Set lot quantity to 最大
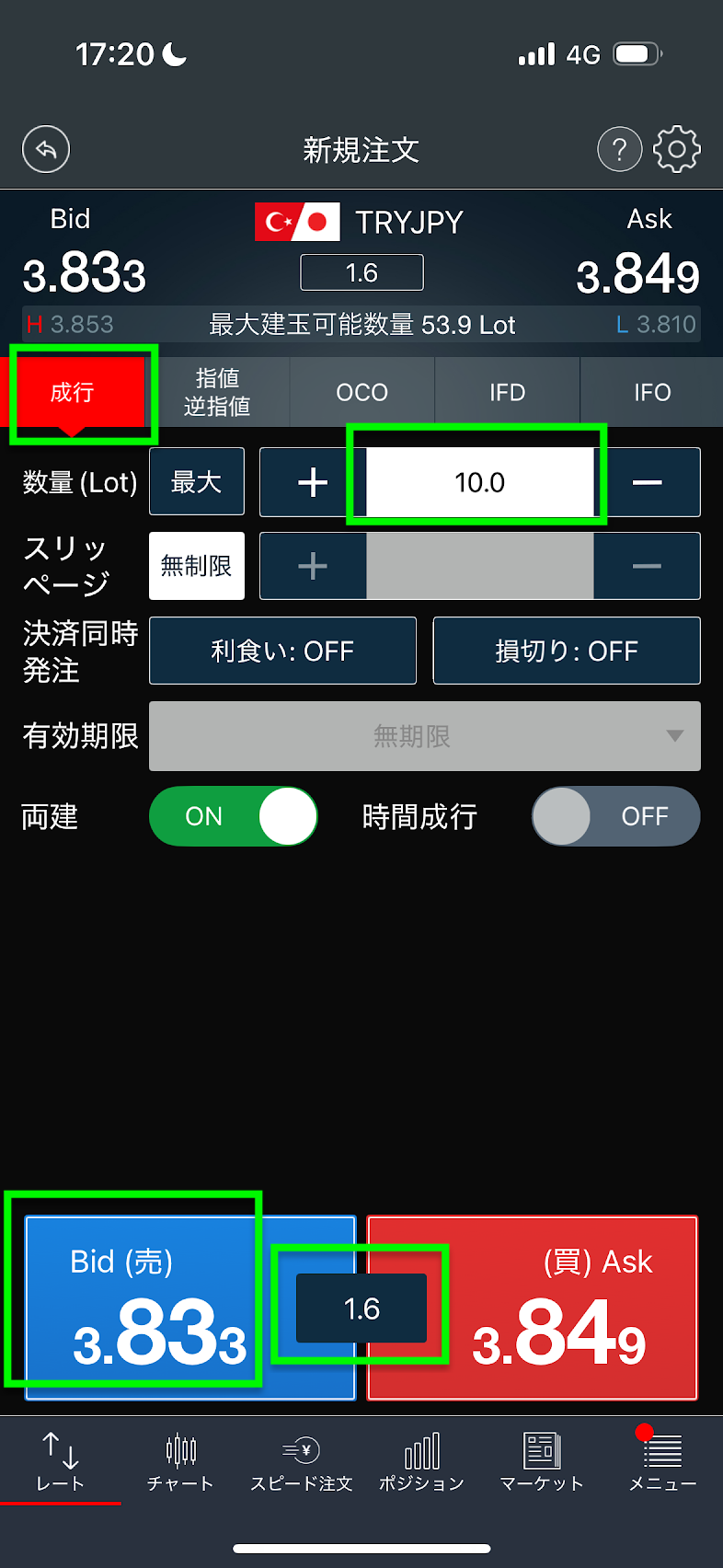This screenshot has height=1568, width=723. coord(197,481)
